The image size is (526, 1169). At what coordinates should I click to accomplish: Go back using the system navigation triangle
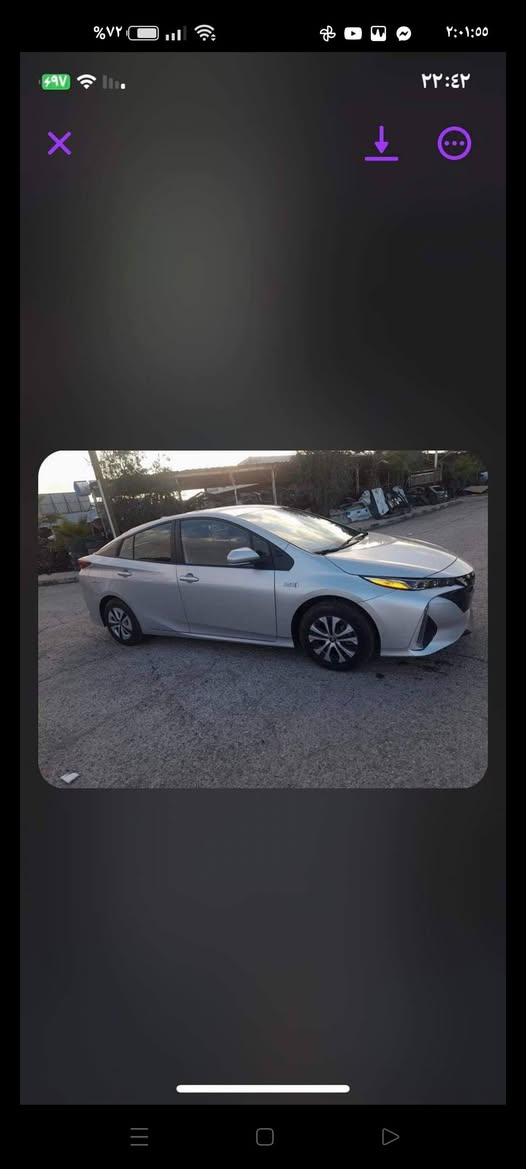(x=390, y=1136)
